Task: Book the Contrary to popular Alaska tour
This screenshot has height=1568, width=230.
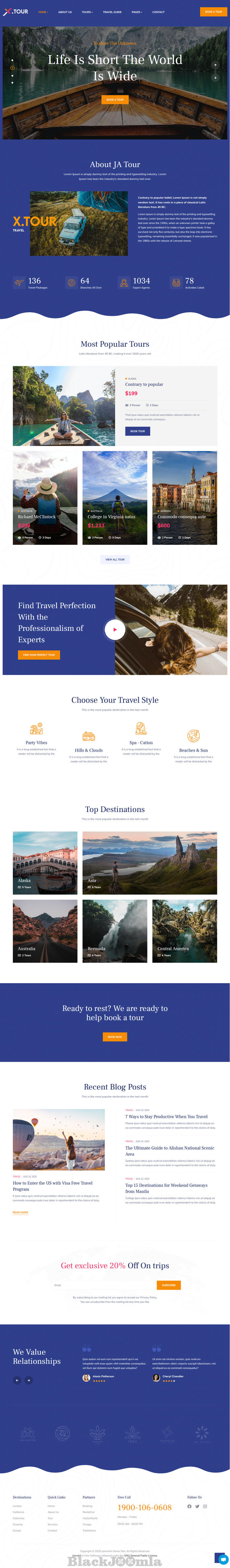Action: [x=138, y=431]
